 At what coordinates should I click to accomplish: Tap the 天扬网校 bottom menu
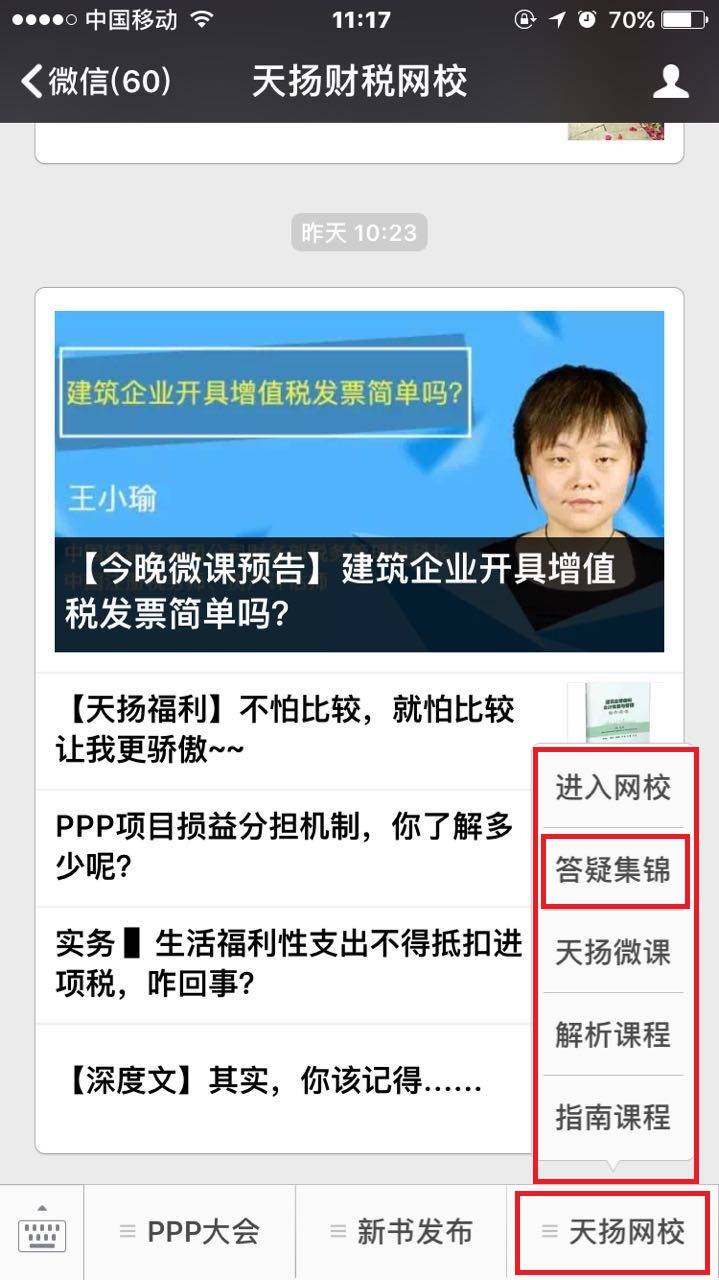(x=613, y=1232)
